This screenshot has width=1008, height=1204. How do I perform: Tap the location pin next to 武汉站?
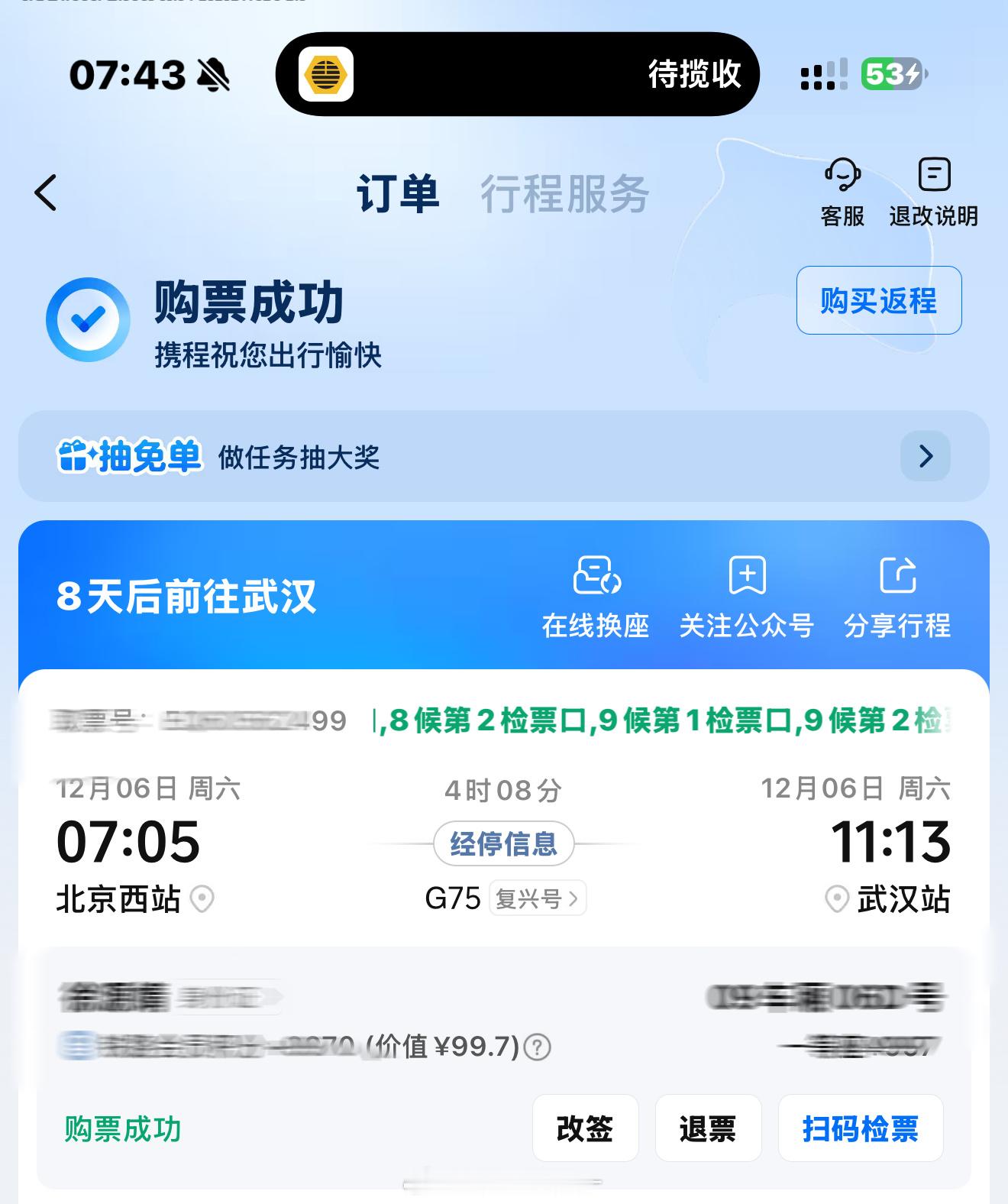[838, 898]
